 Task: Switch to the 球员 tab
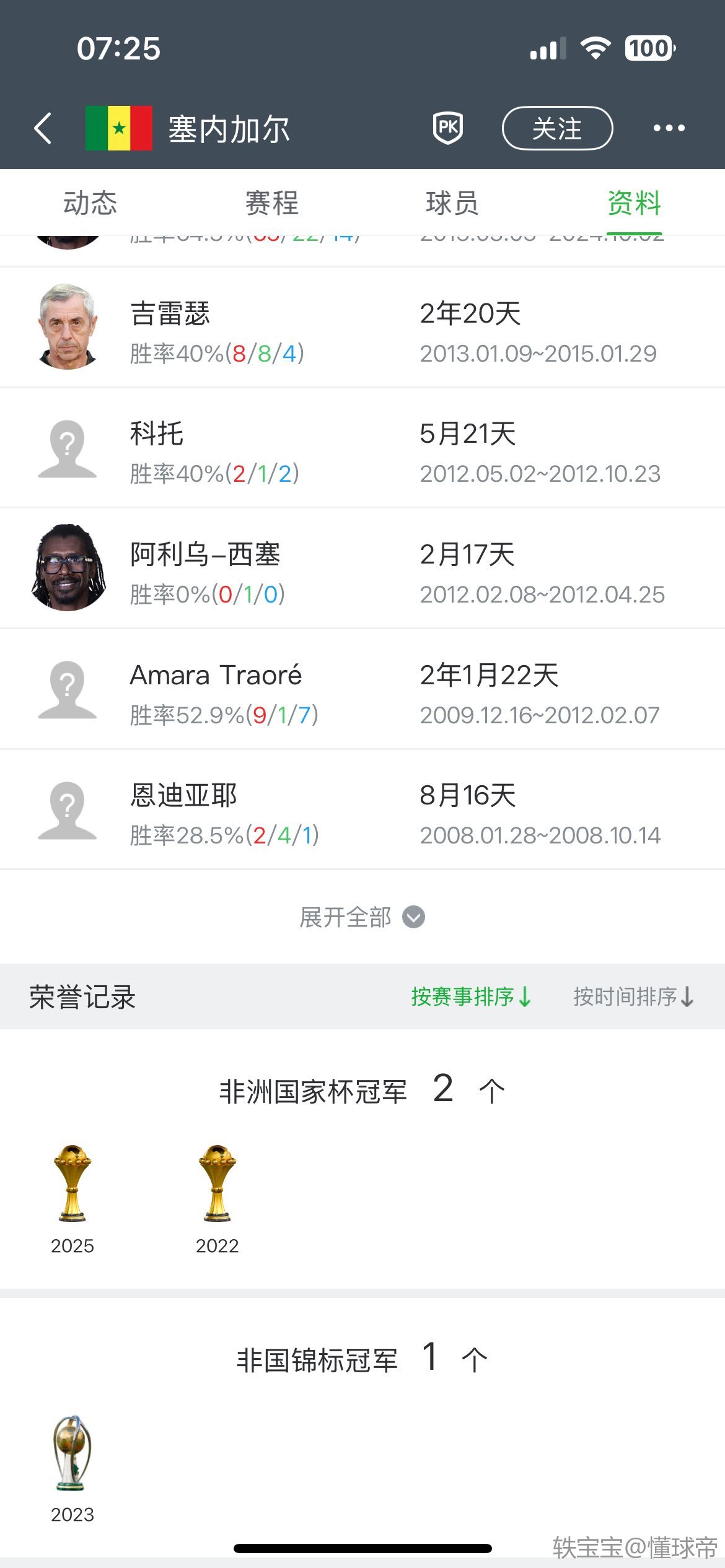click(452, 203)
